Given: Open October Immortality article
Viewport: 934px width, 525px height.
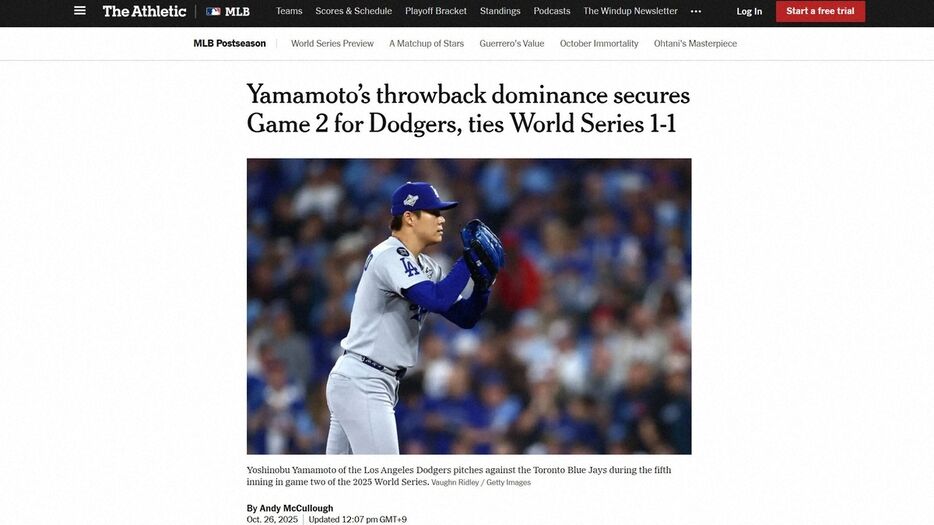Looking at the screenshot, I should (x=599, y=44).
